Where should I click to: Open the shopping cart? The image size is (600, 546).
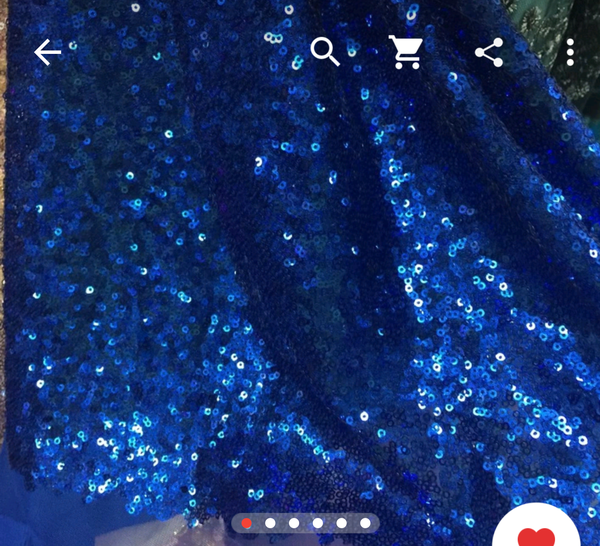tap(406, 53)
